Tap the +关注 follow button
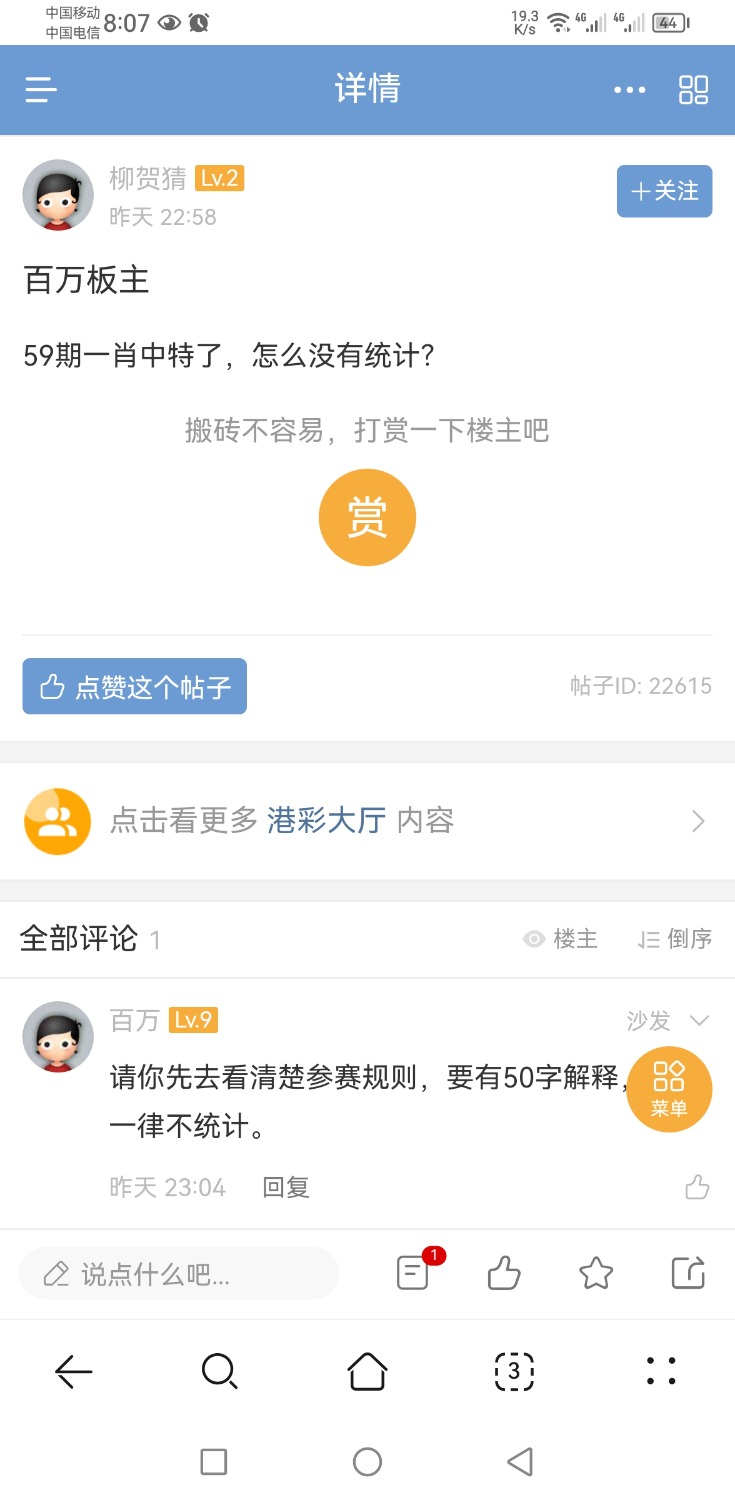Viewport: 735px width, 1500px height. click(x=664, y=190)
